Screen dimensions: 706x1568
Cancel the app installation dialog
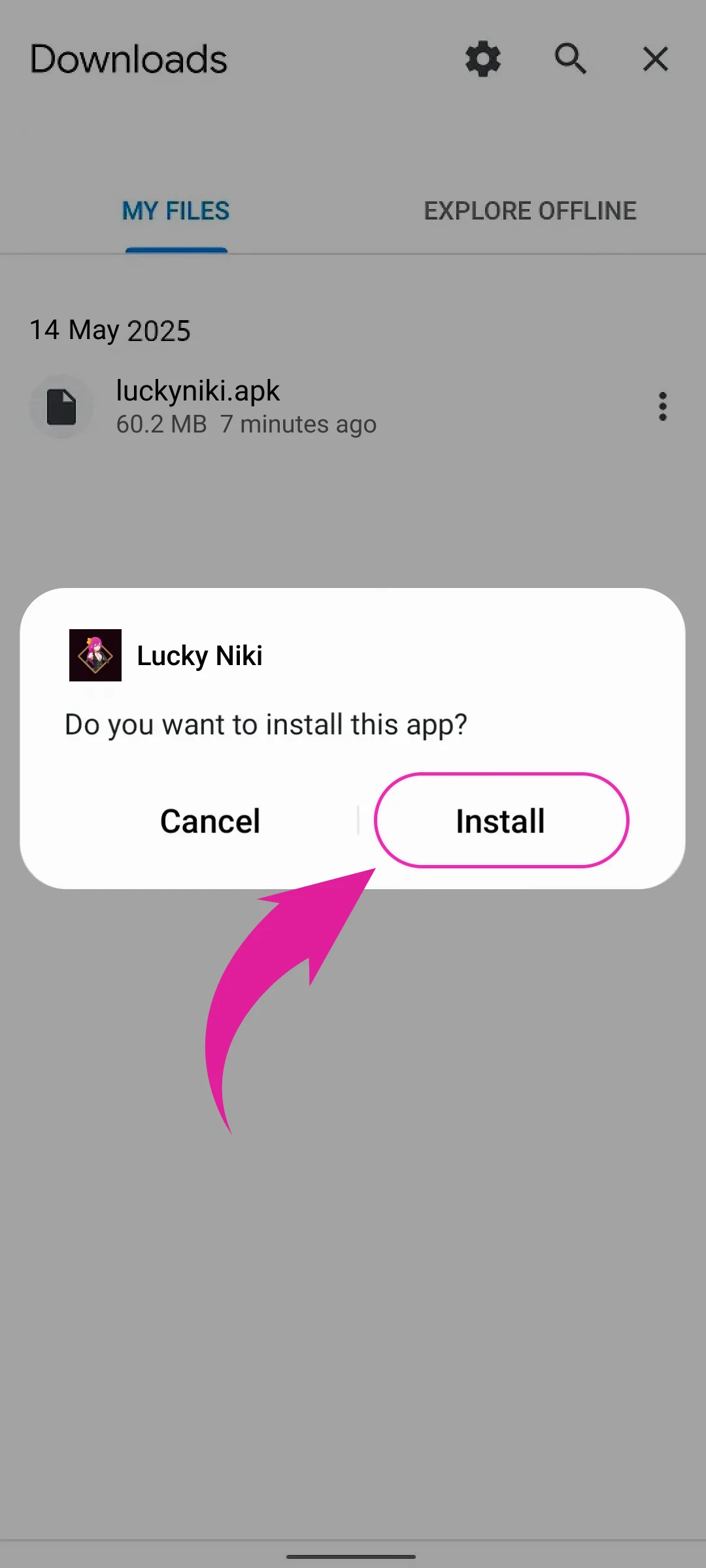click(x=210, y=821)
